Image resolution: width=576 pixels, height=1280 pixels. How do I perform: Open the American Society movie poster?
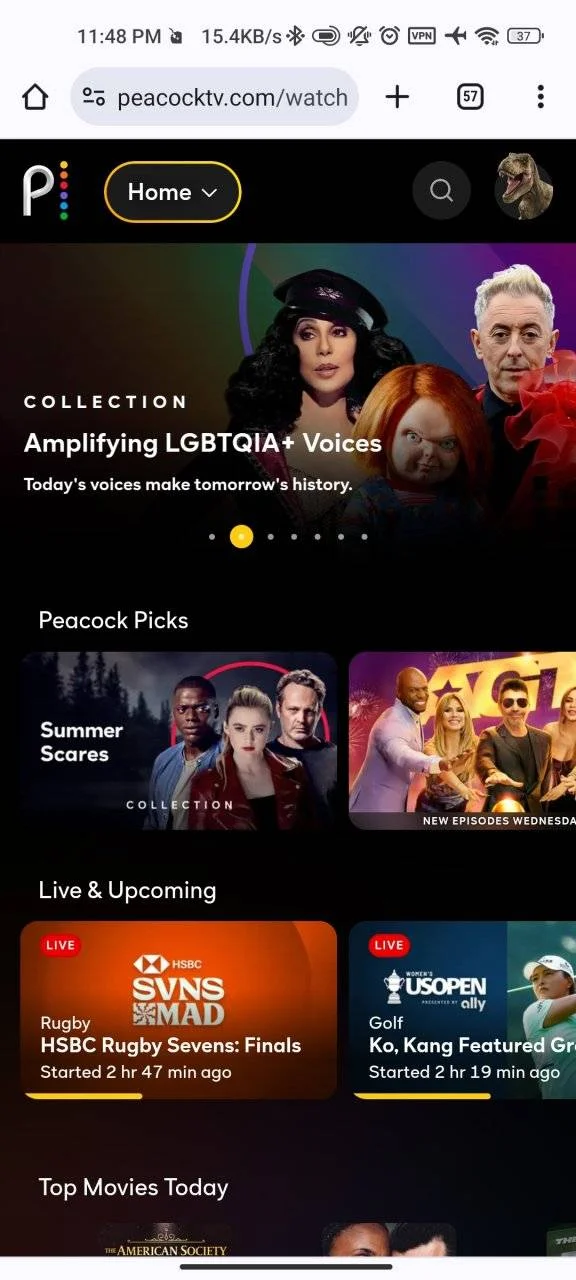(165, 1240)
